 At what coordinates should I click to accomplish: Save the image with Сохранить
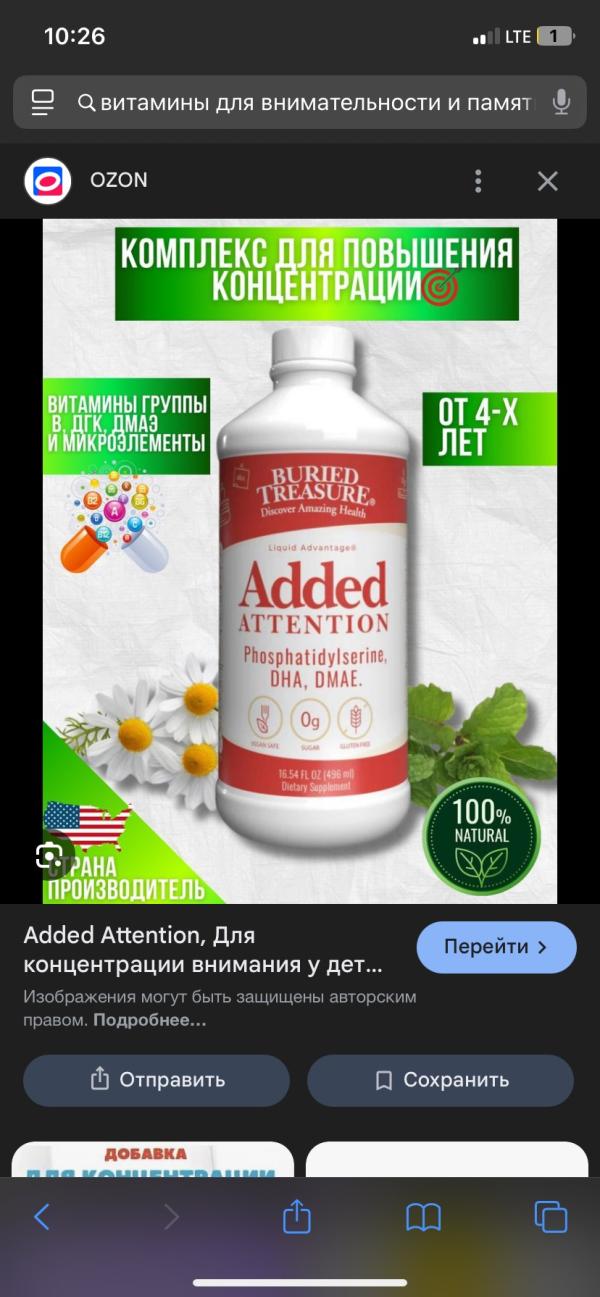pos(440,1080)
